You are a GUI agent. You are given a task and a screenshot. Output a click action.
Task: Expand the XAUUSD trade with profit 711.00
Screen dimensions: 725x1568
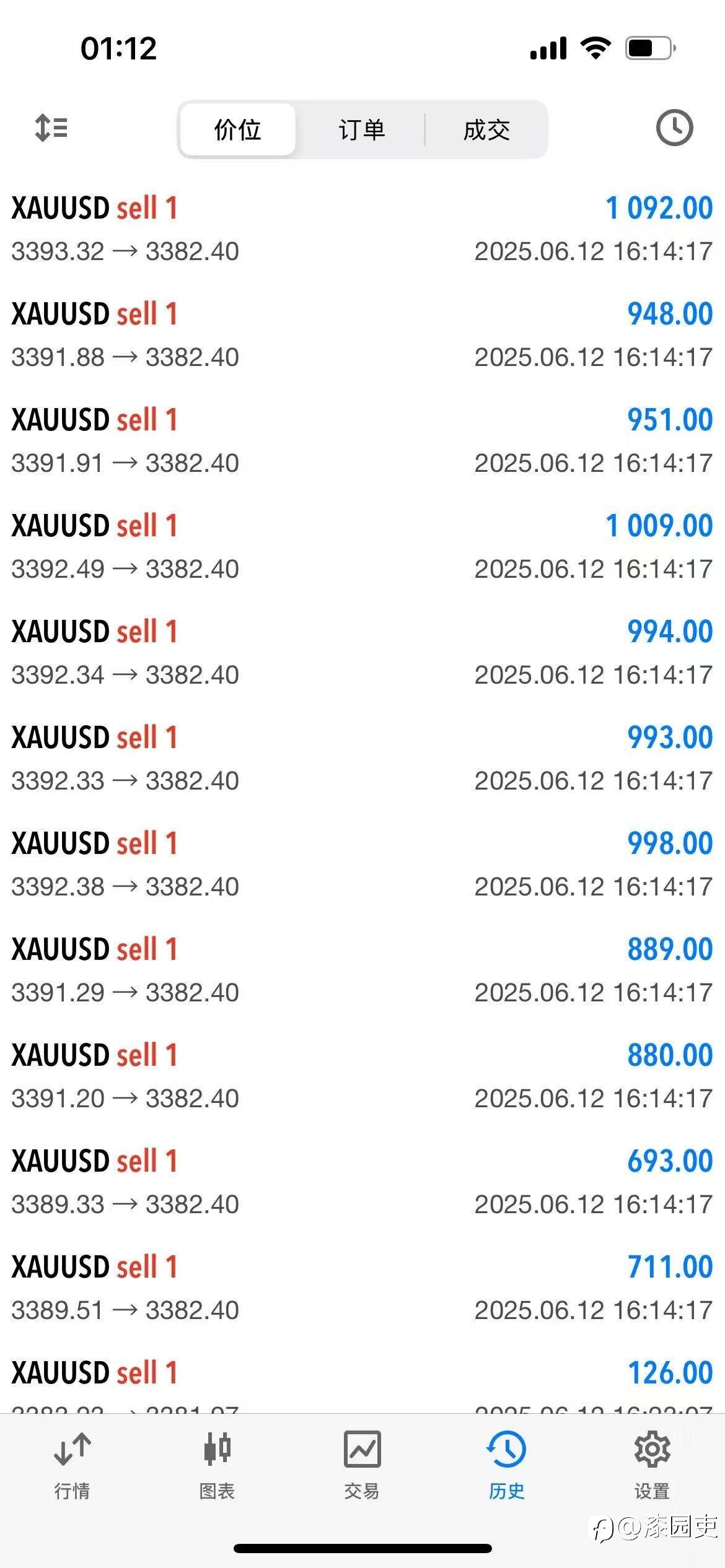point(362,1288)
